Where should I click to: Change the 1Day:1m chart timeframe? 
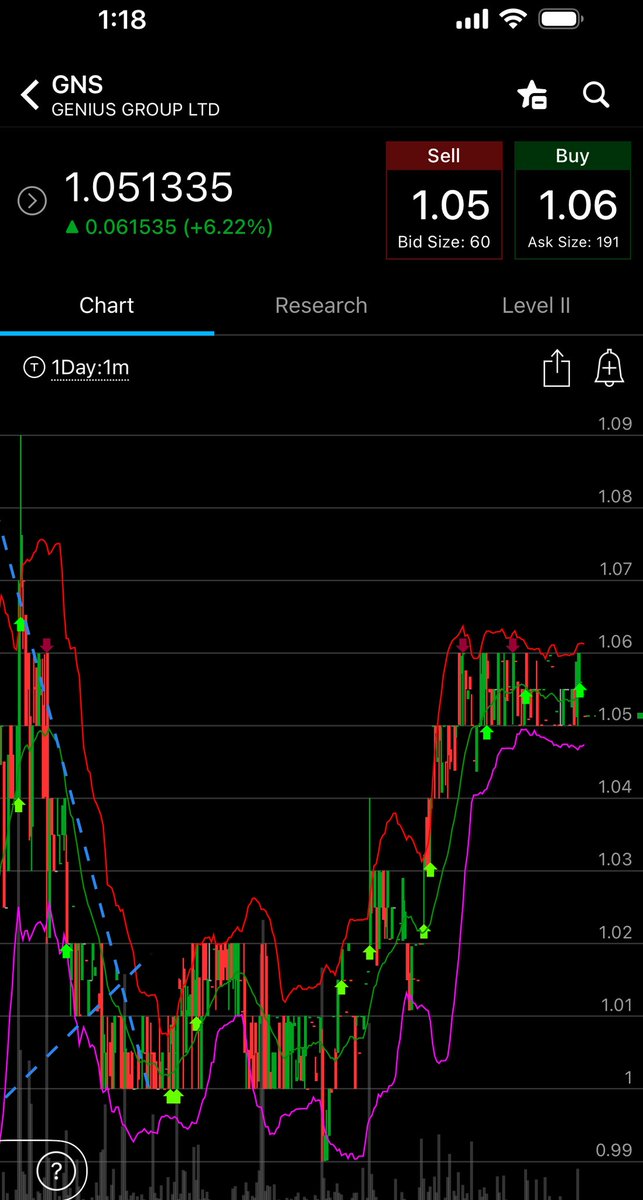pyautogui.click(x=78, y=368)
